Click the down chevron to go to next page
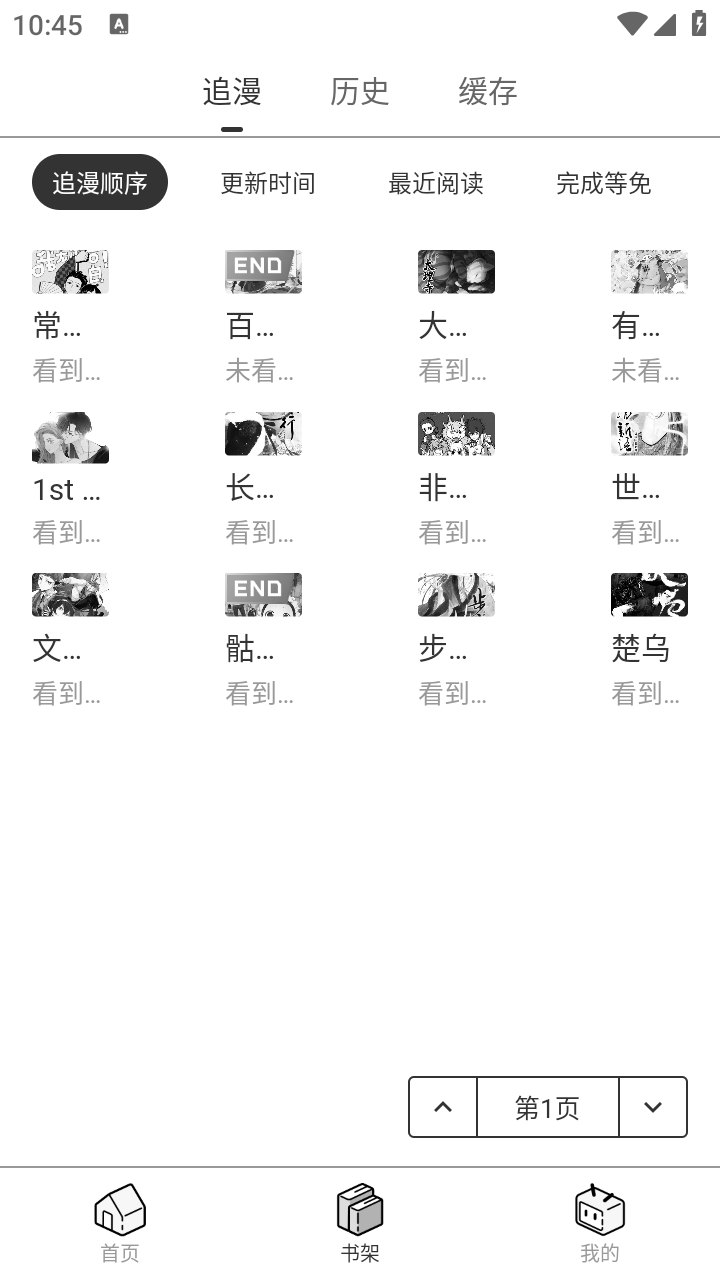This screenshot has width=720, height=1280. (653, 1107)
